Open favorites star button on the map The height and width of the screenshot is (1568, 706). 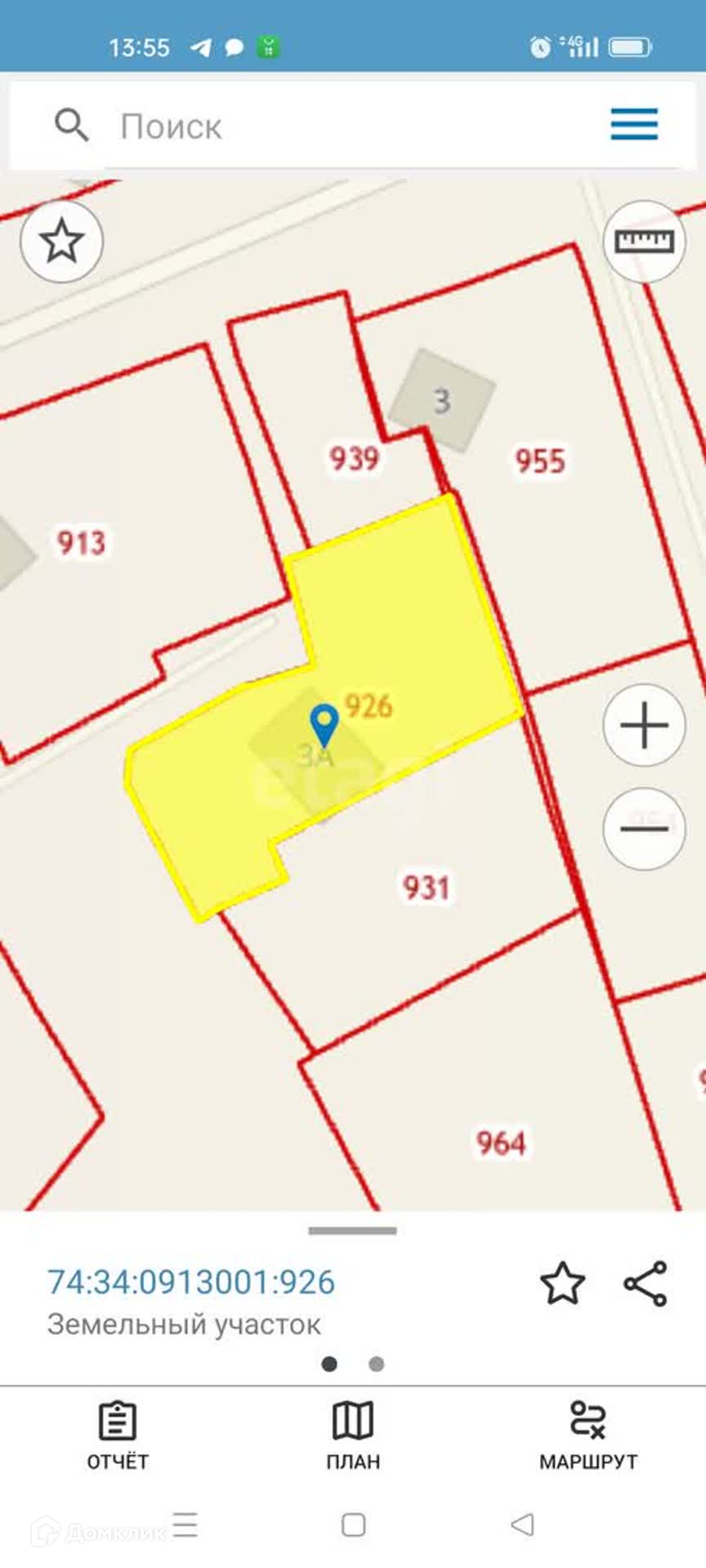pos(61,242)
